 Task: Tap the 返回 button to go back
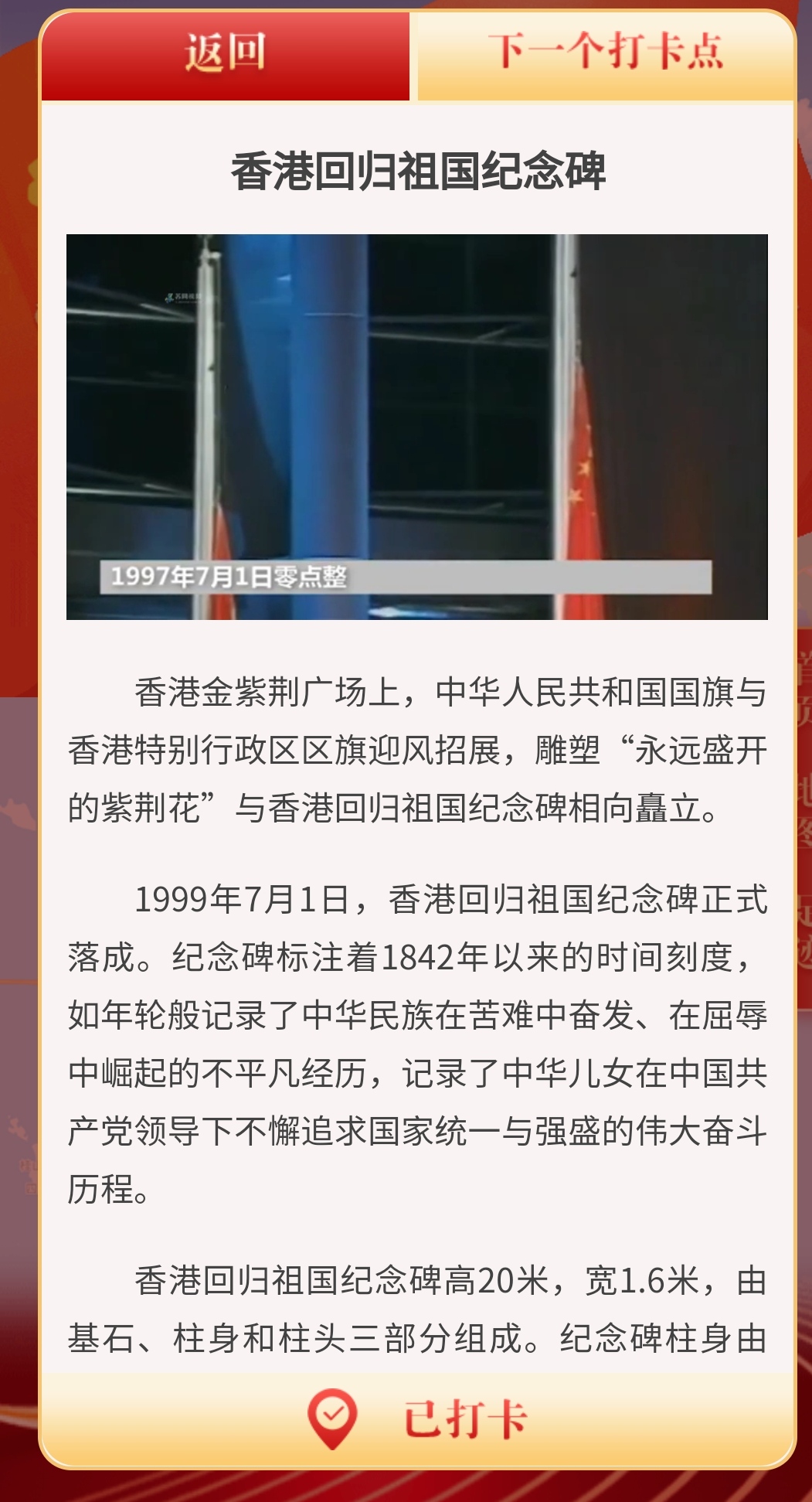[225, 54]
